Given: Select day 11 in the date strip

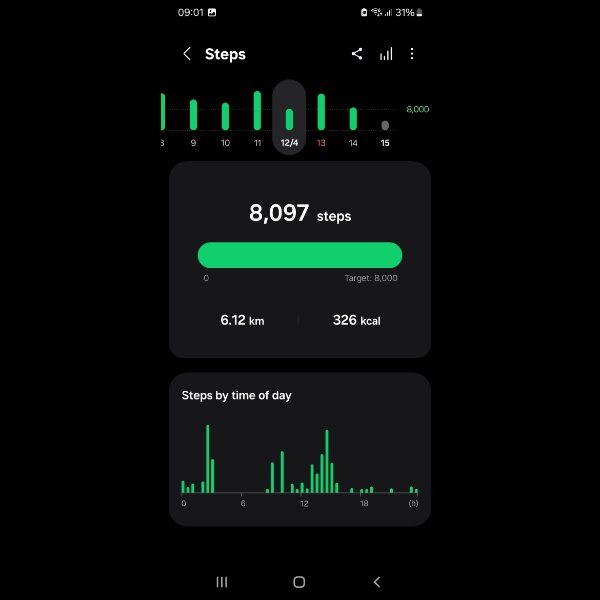Looking at the screenshot, I should click(x=257, y=118).
